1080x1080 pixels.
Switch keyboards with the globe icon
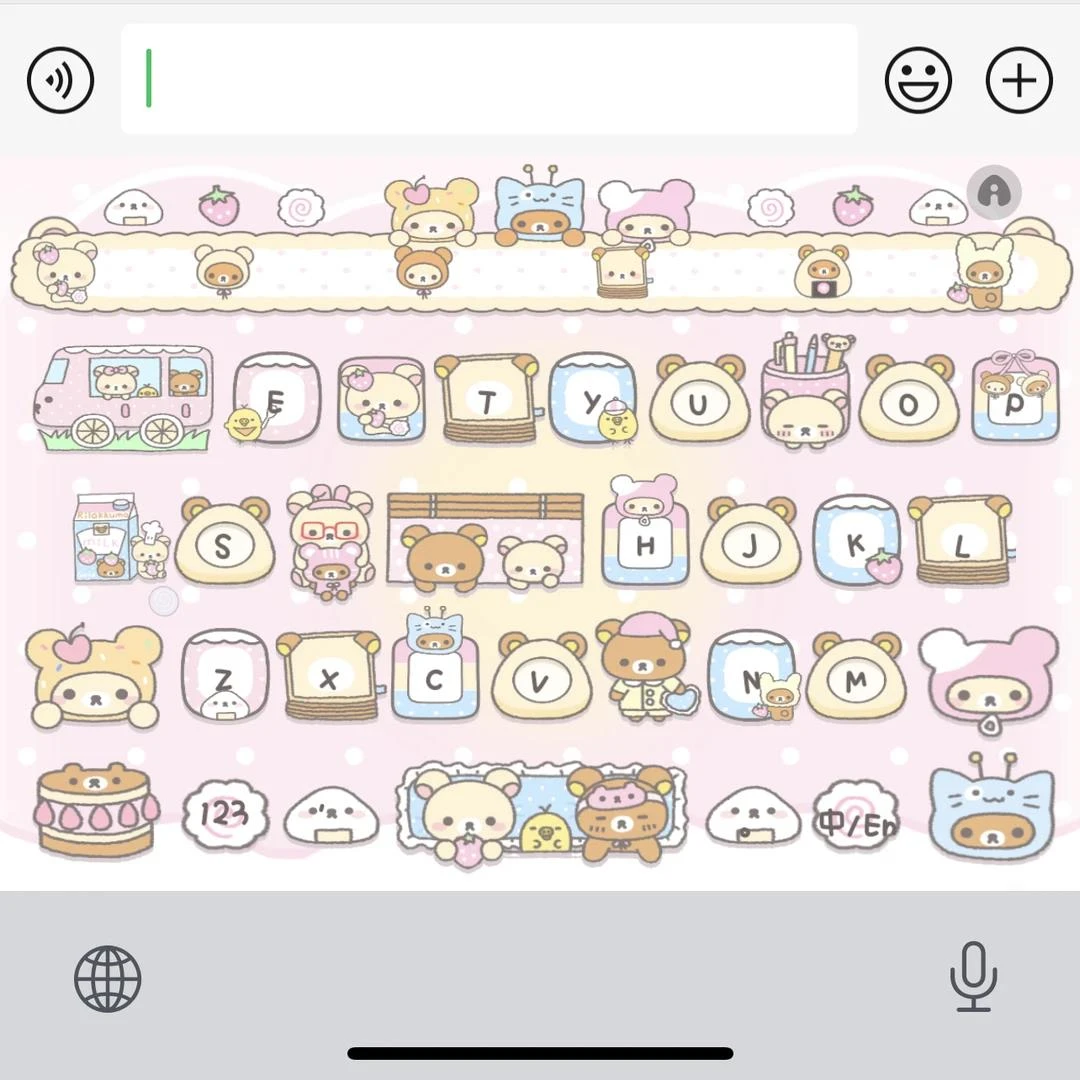click(x=107, y=979)
